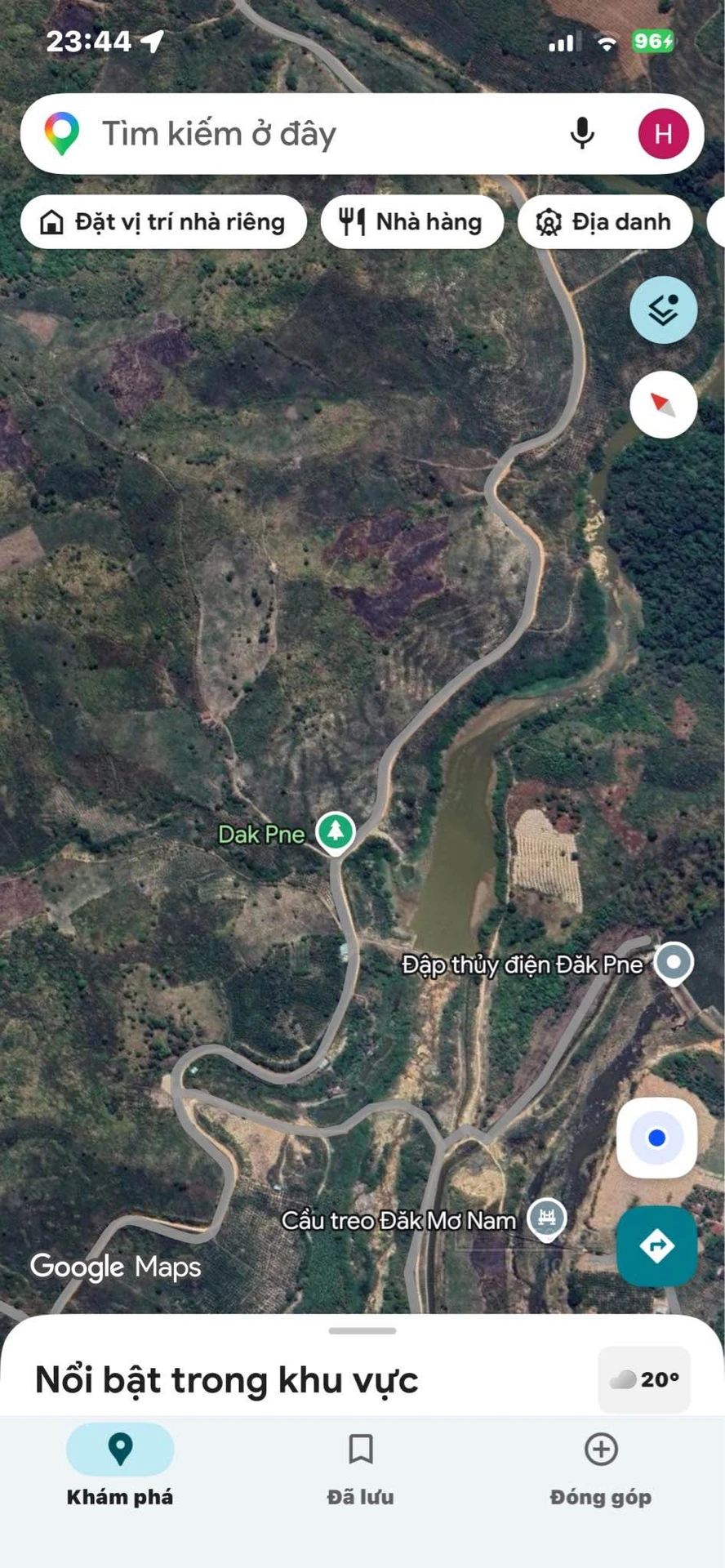Center map on my current location

point(656,1138)
